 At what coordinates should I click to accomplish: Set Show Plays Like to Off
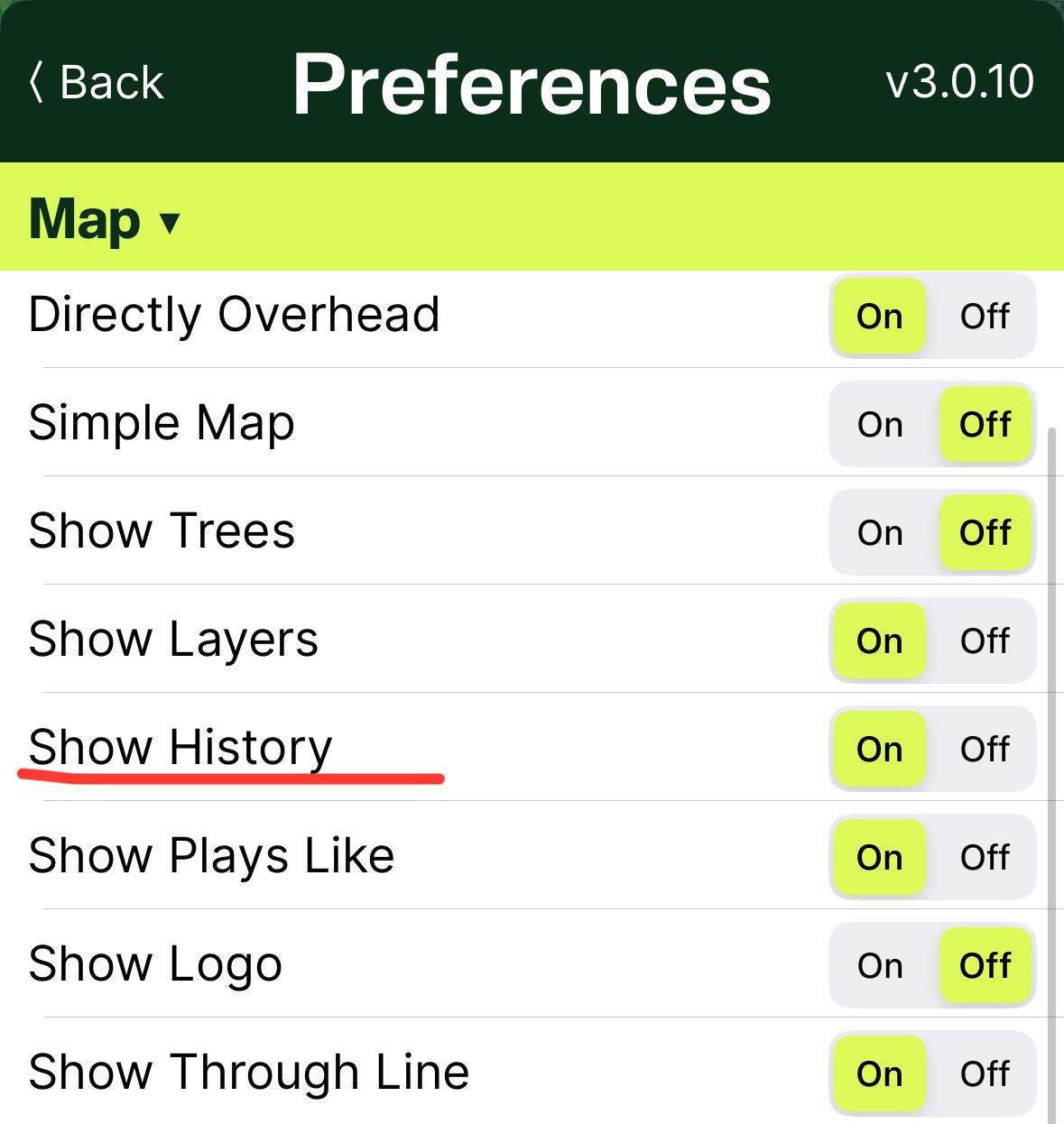pyautogui.click(x=985, y=858)
